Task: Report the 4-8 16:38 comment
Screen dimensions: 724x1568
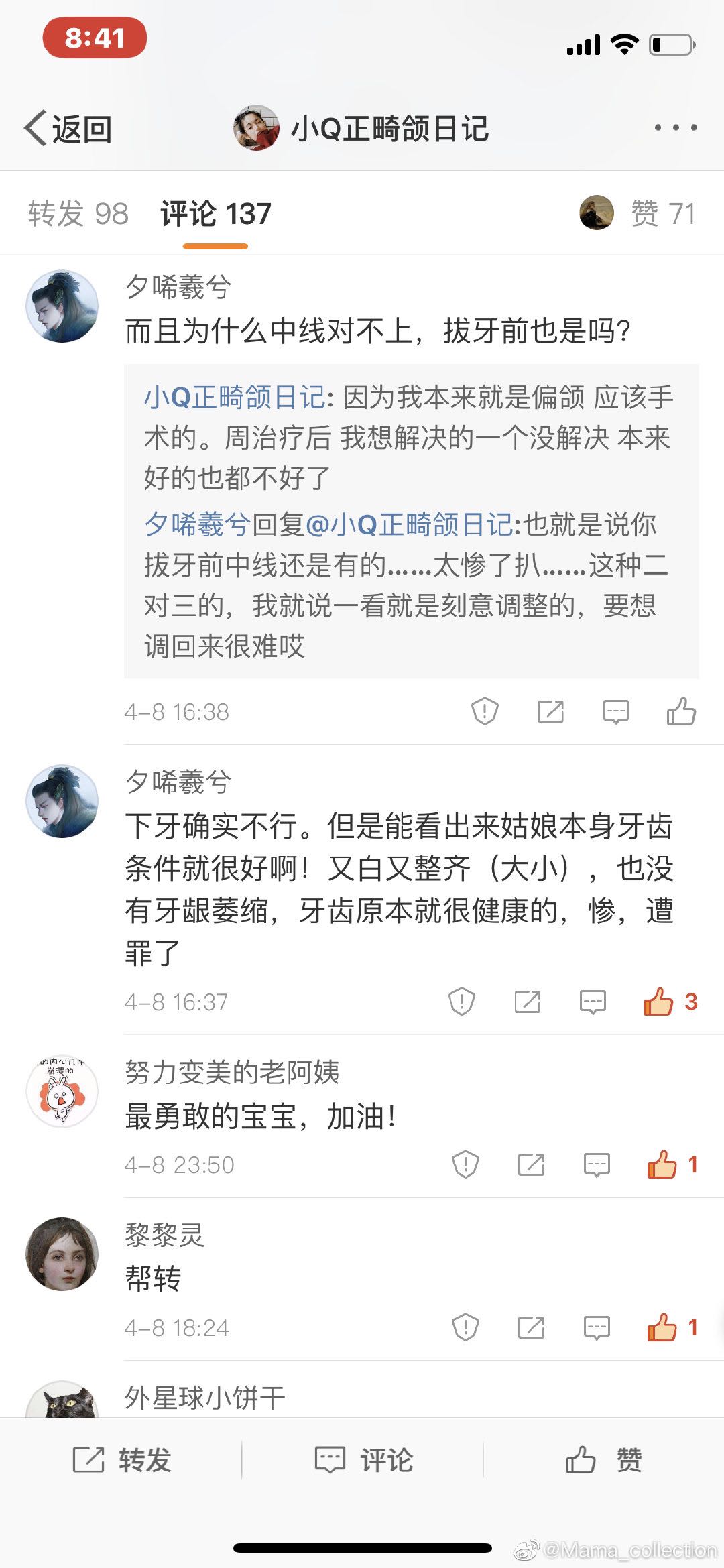Action: tap(485, 711)
